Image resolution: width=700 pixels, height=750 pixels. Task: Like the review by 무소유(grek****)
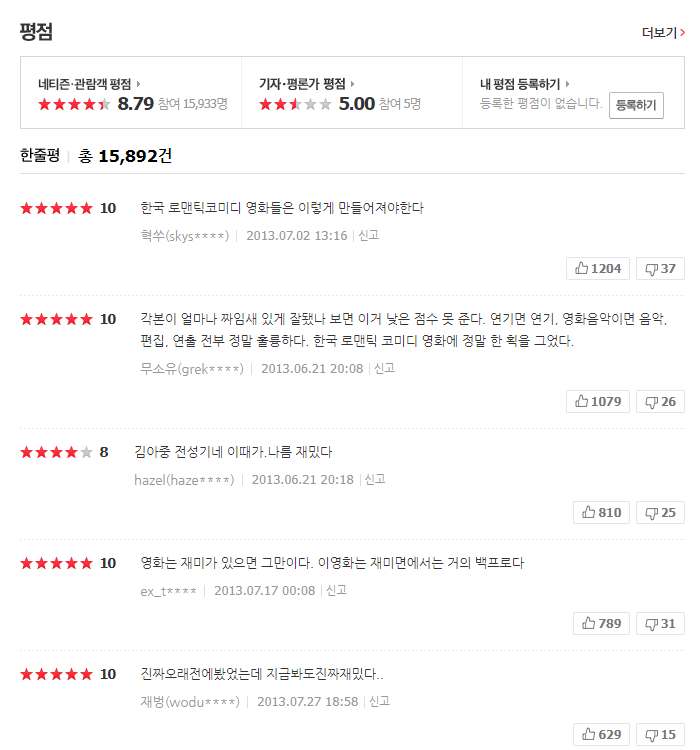coord(598,401)
